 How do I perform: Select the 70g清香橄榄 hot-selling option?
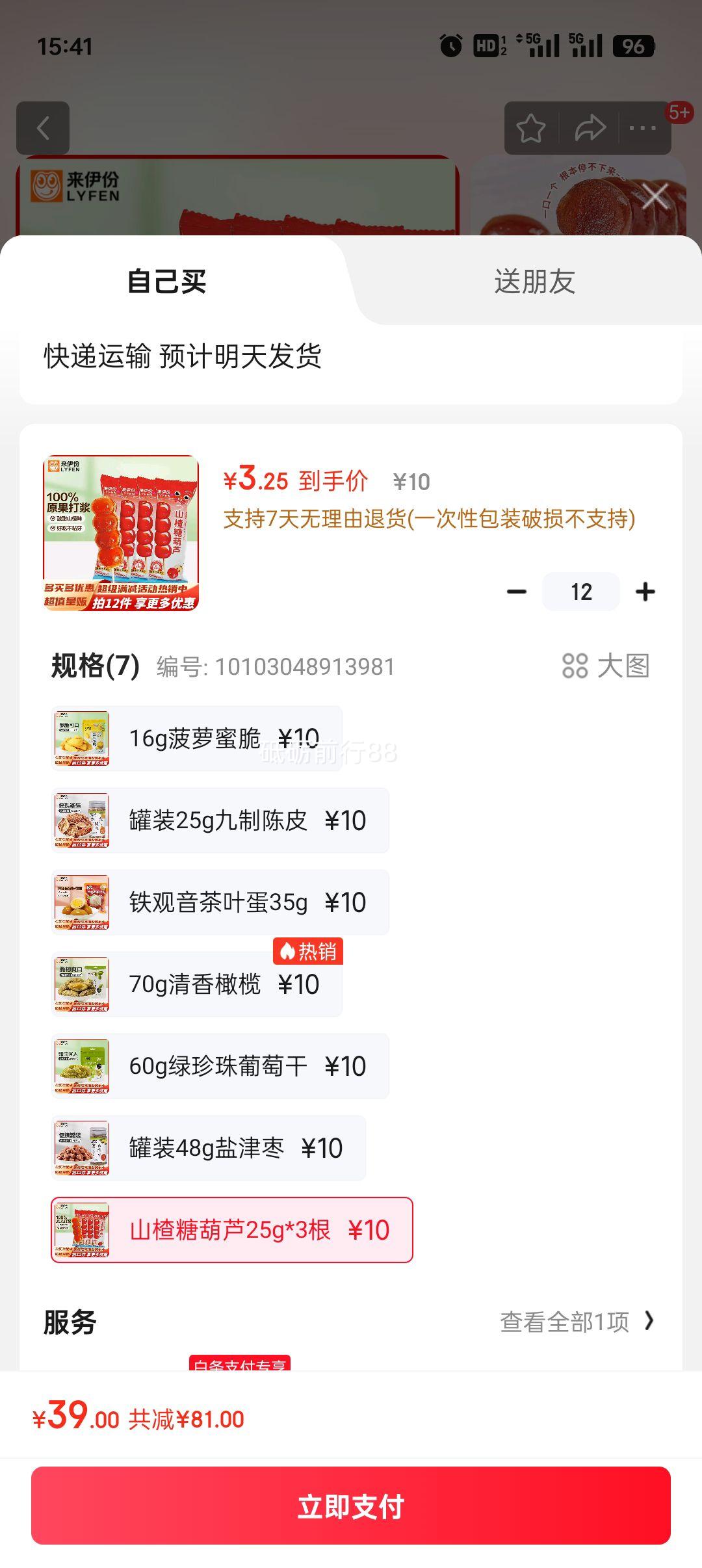point(197,984)
